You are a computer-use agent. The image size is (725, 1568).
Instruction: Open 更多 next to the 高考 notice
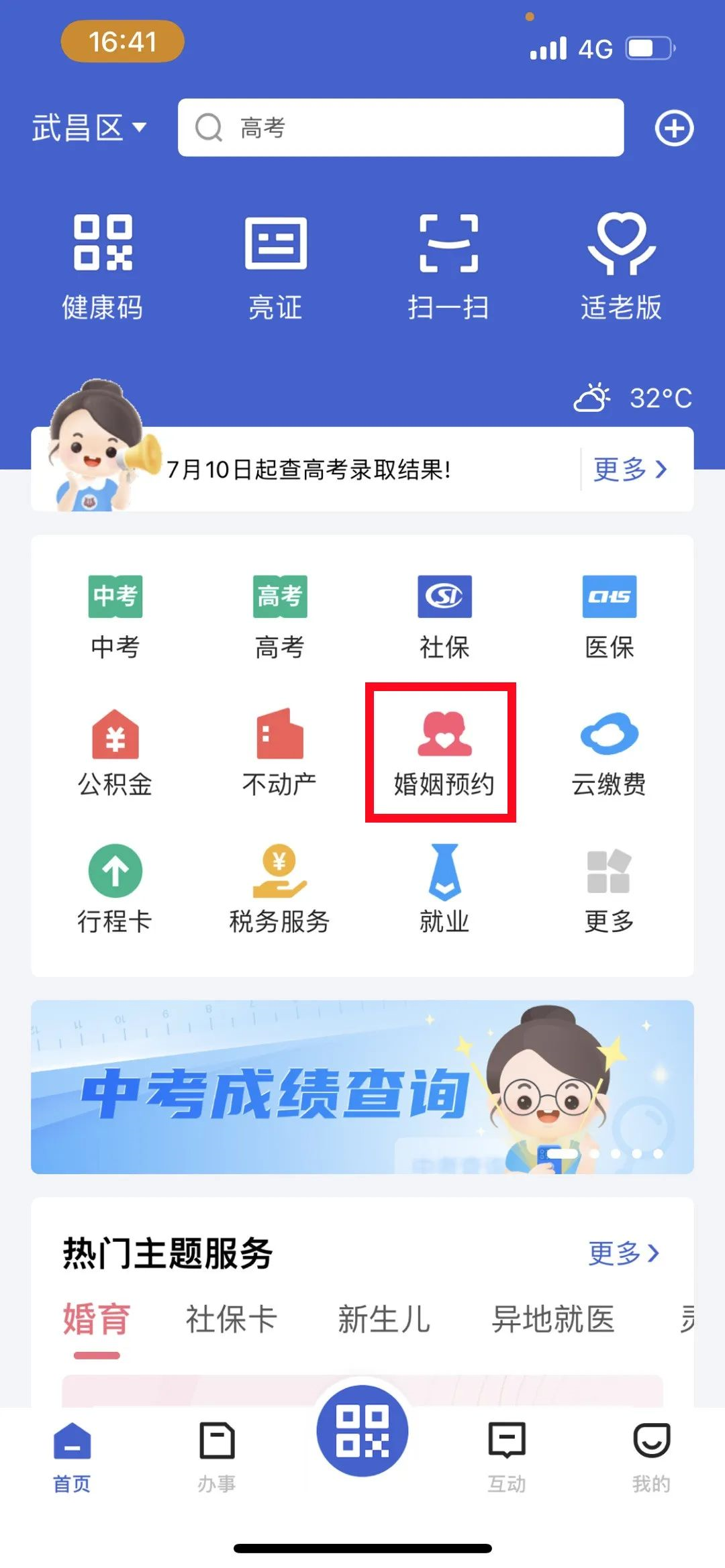pos(630,469)
